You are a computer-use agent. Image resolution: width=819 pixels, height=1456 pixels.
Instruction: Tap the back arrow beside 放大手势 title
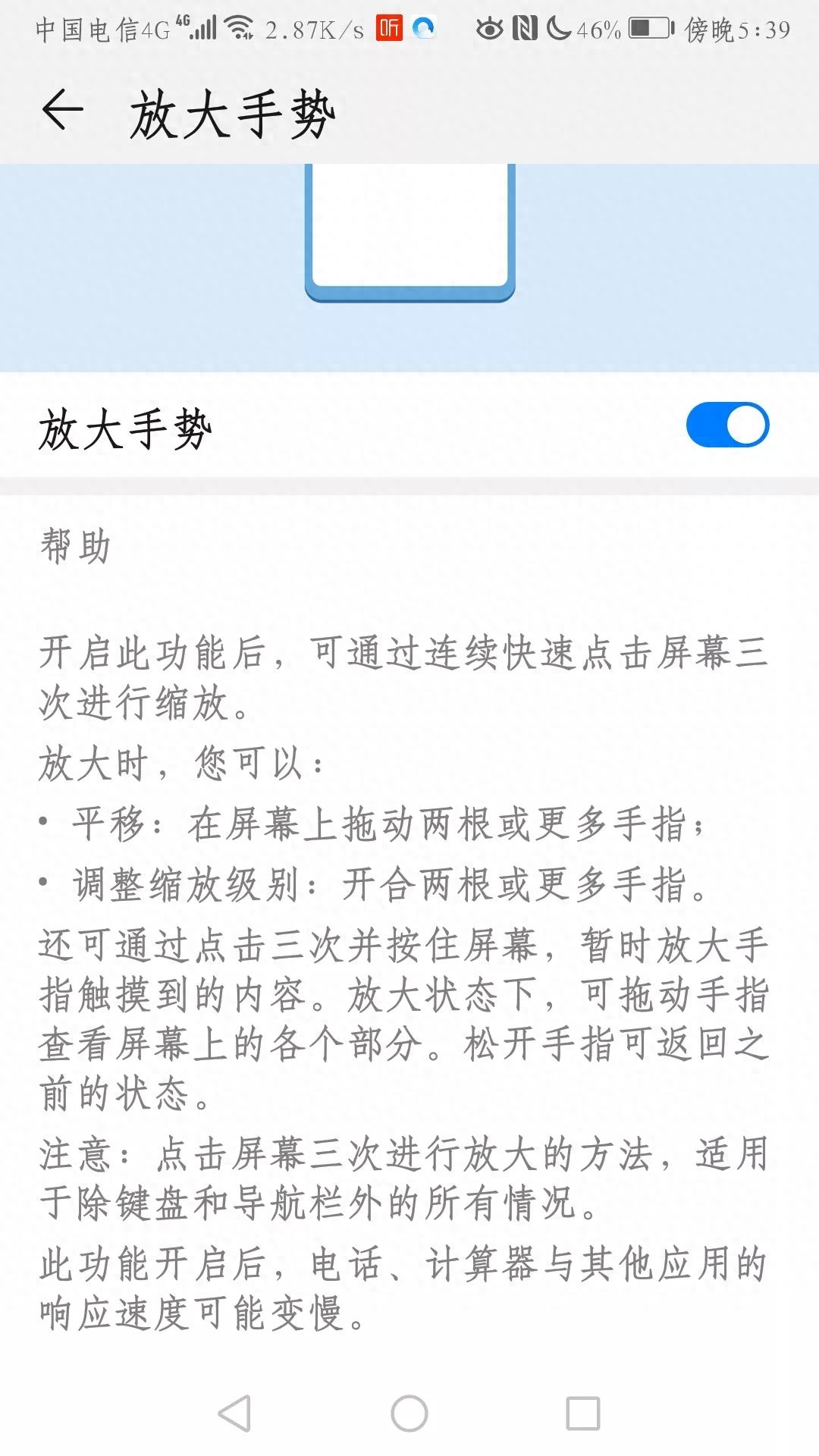(x=61, y=112)
